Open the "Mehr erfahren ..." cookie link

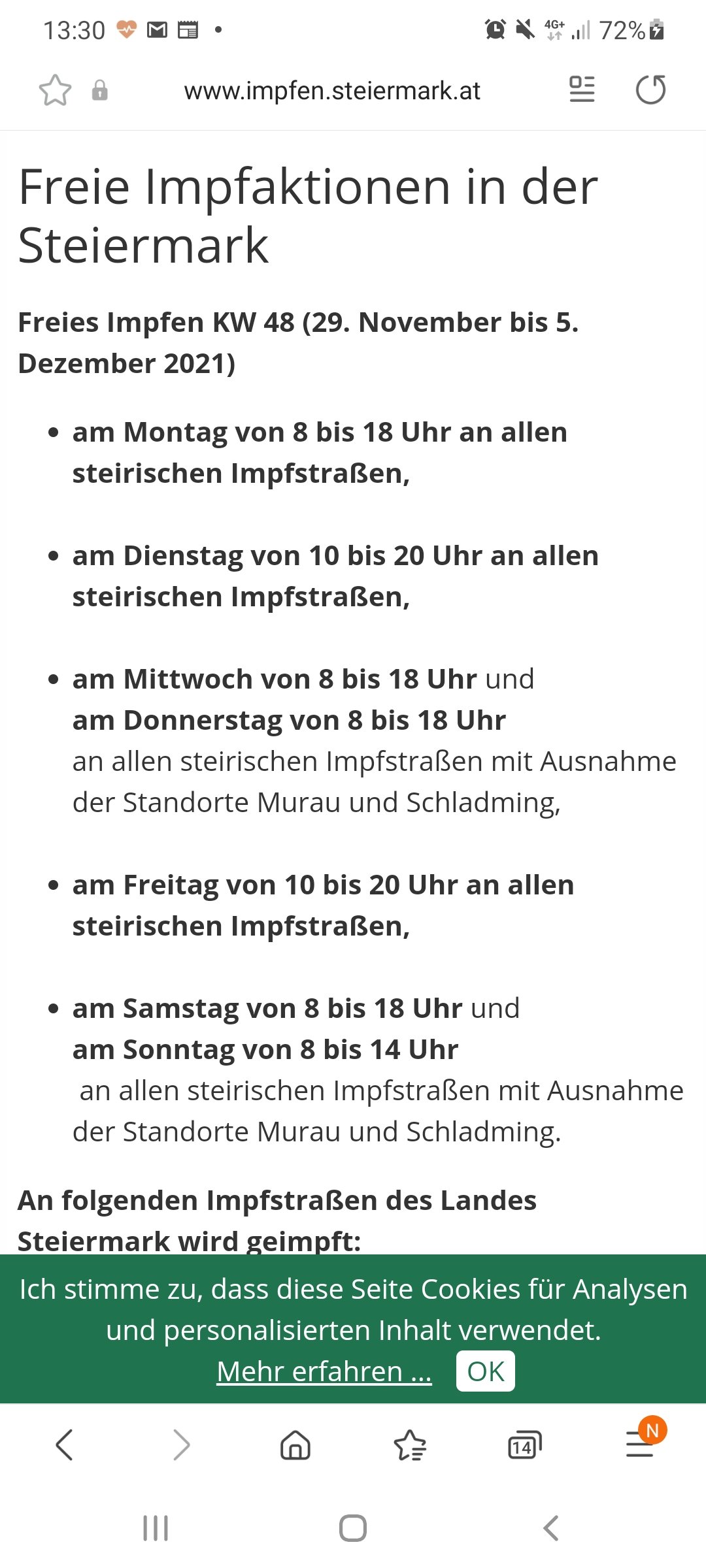point(324,1371)
